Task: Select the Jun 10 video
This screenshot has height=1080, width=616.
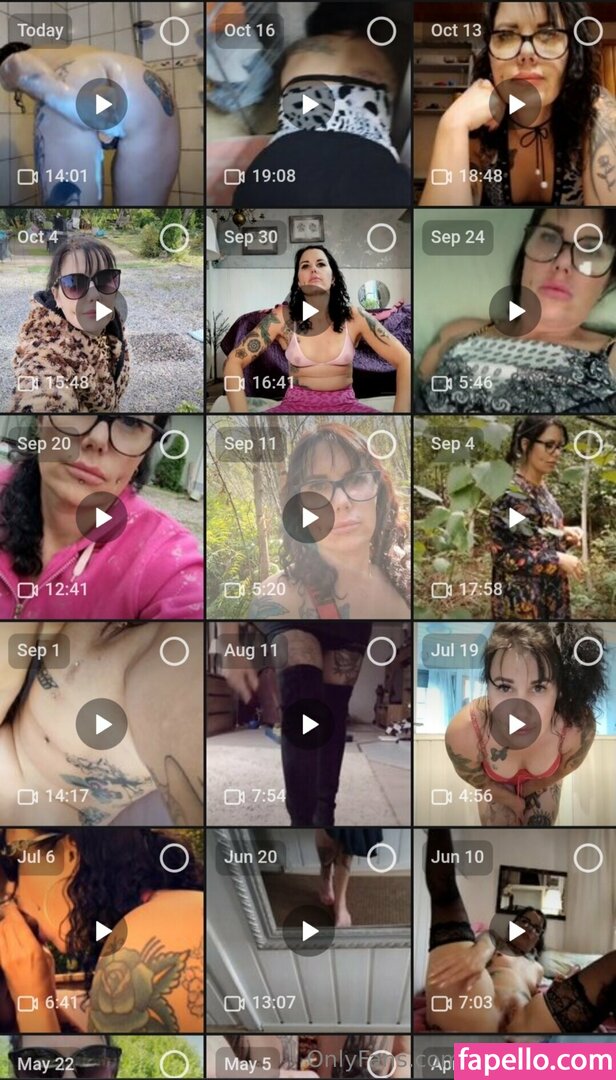Action: tap(588, 858)
